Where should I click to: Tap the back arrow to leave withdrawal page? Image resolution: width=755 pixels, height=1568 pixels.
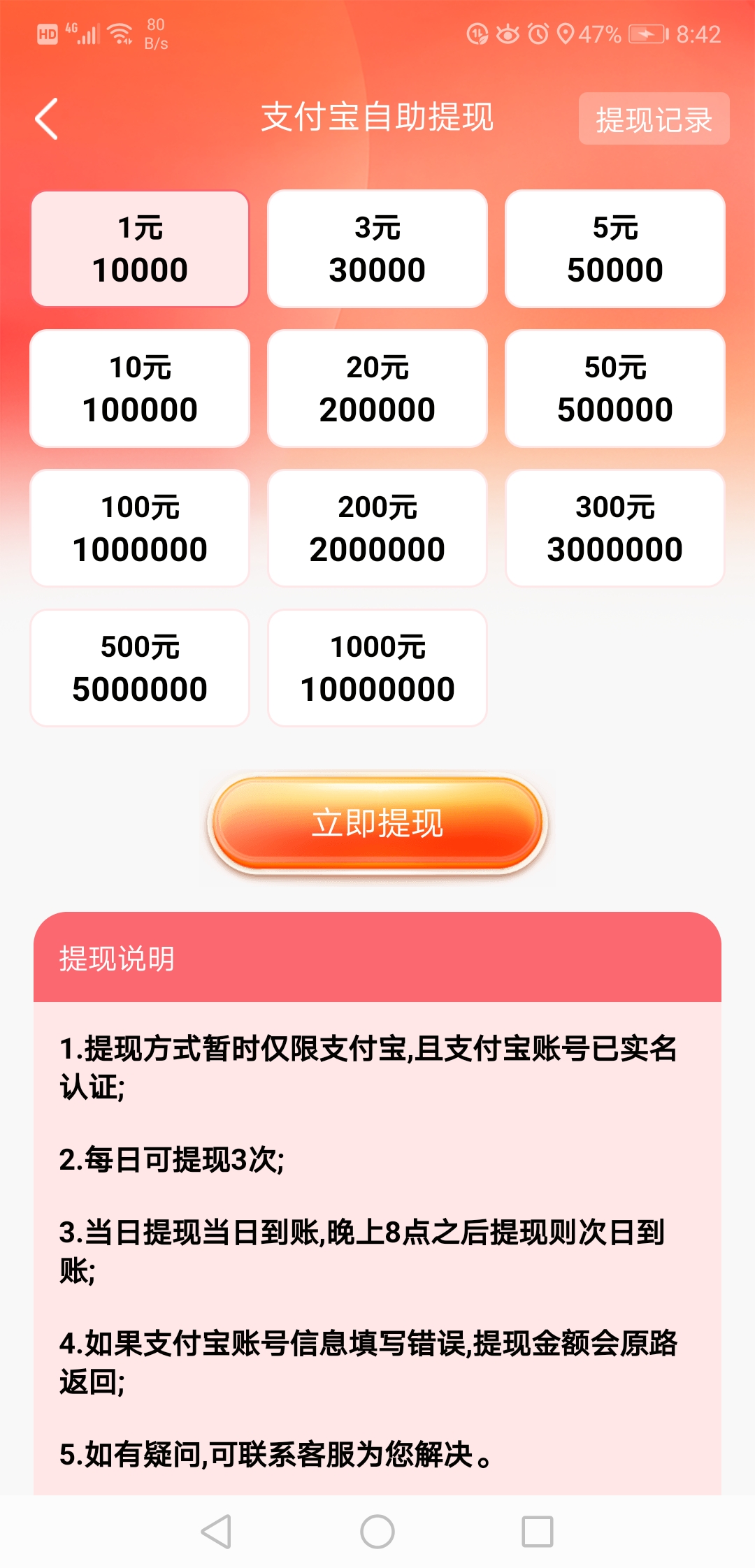(x=46, y=119)
